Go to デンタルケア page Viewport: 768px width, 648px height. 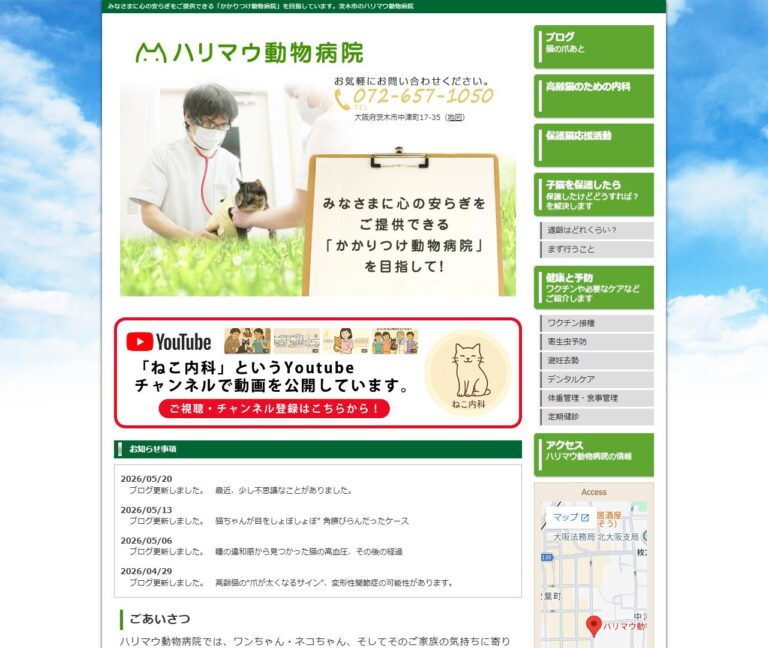coord(597,380)
